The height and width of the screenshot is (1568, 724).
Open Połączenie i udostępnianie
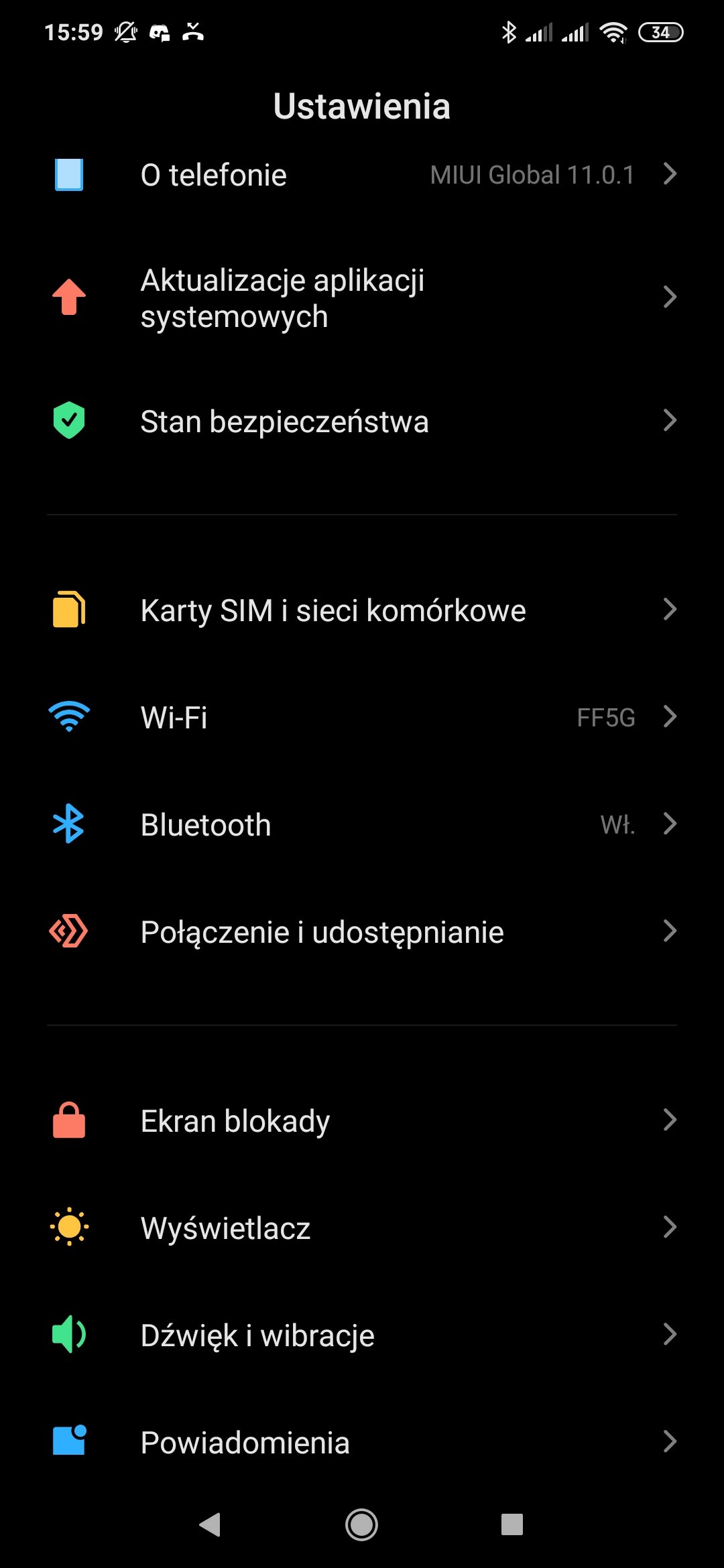(362, 931)
